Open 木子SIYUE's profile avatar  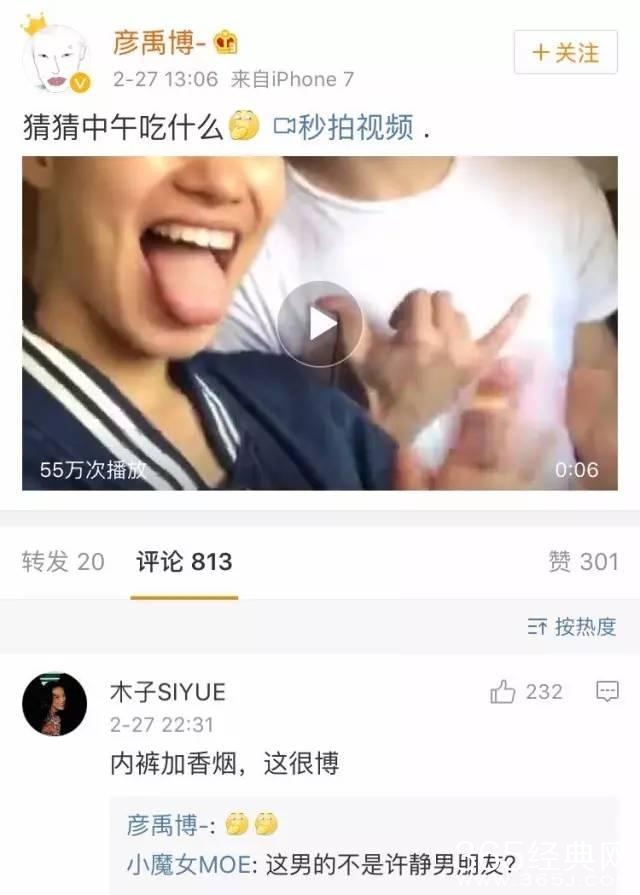(54, 704)
